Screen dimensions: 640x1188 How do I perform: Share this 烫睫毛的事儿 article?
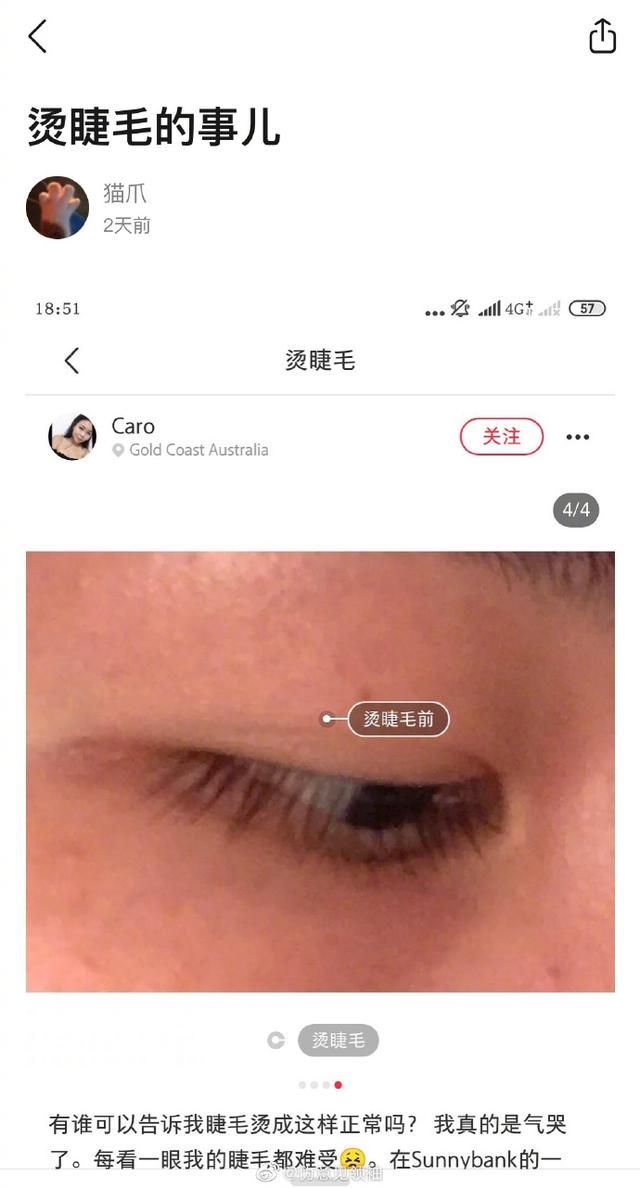point(602,36)
